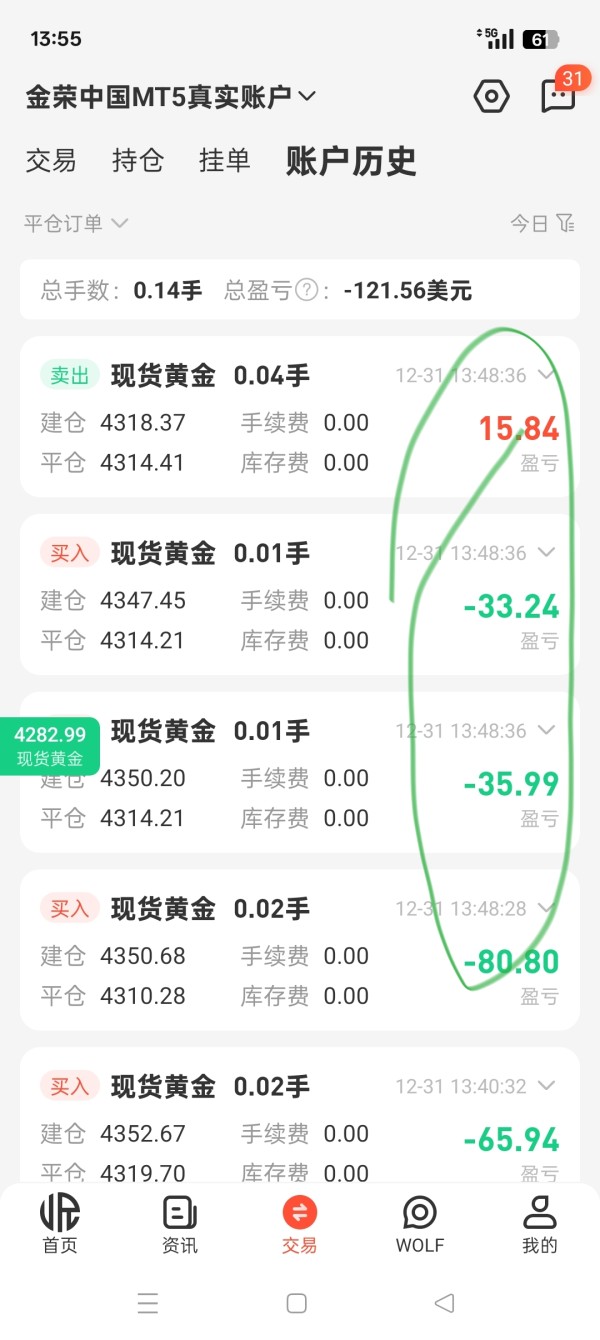Image resolution: width=600 pixels, height=1340 pixels.
Task: Open the 平仓订单 dropdown filter
Action: click(76, 223)
